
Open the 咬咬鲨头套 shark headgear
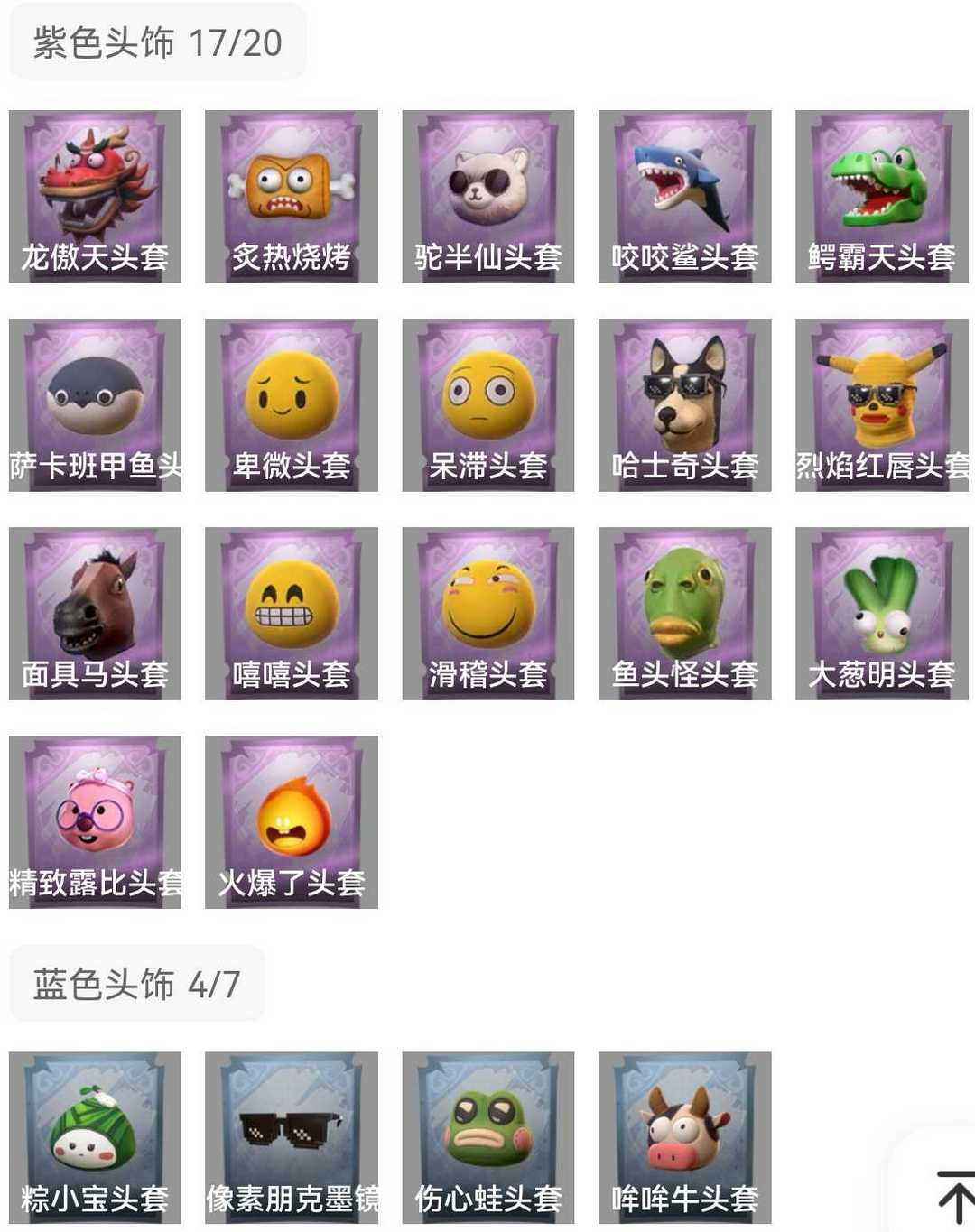(x=684, y=196)
